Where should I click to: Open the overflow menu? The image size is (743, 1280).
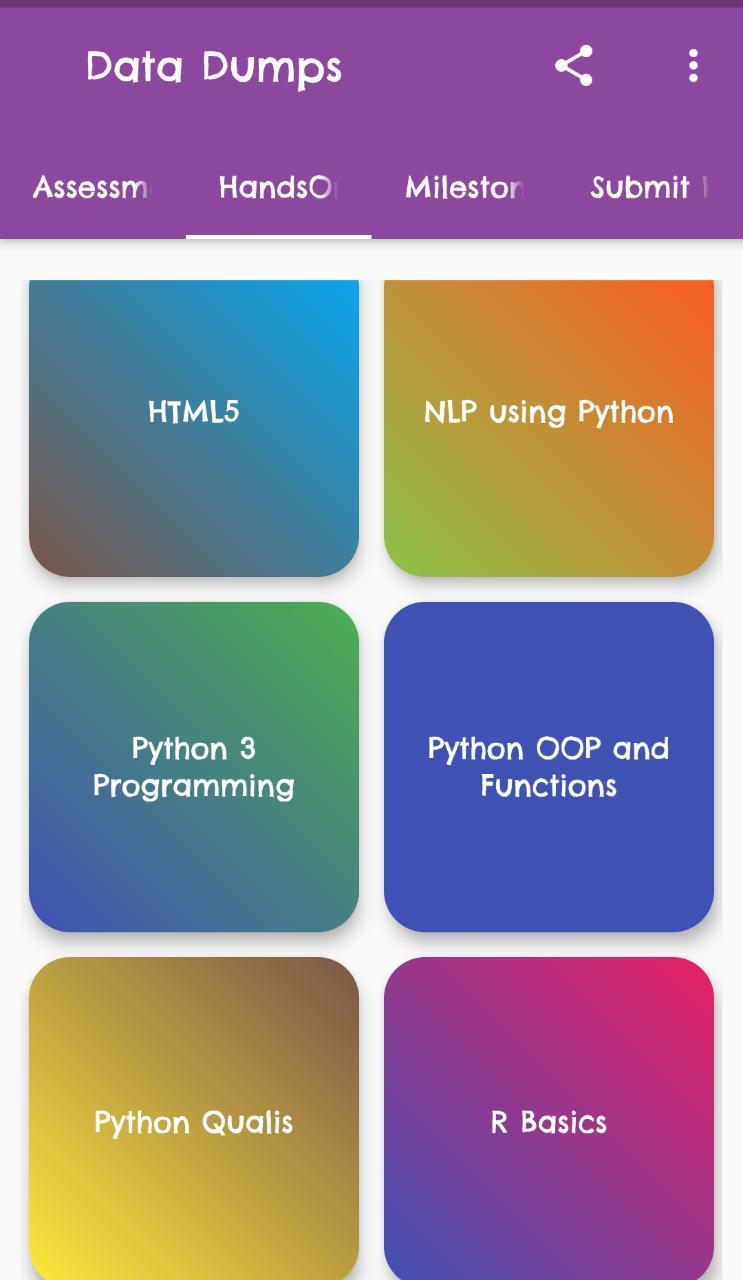click(693, 67)
